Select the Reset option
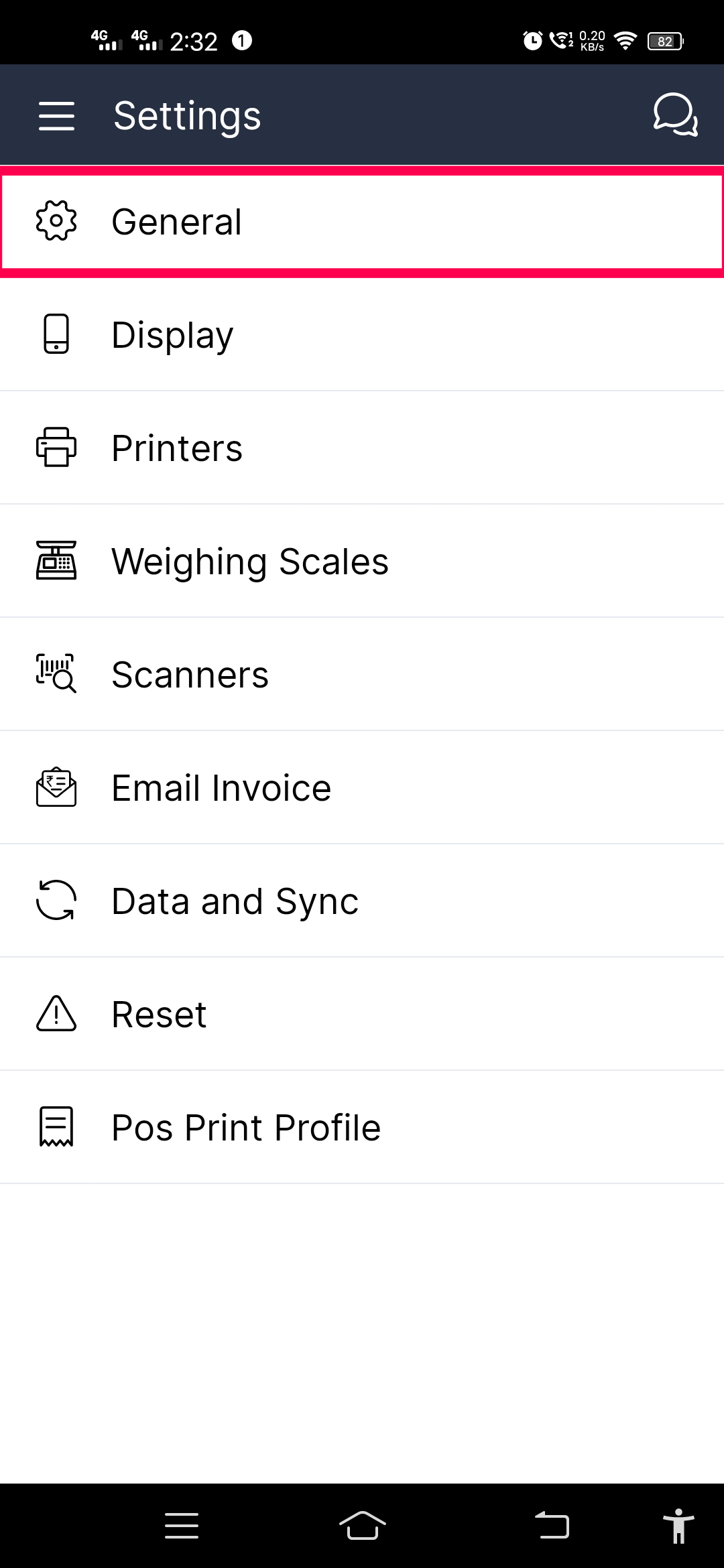724x1568 pixels. 362,1014
